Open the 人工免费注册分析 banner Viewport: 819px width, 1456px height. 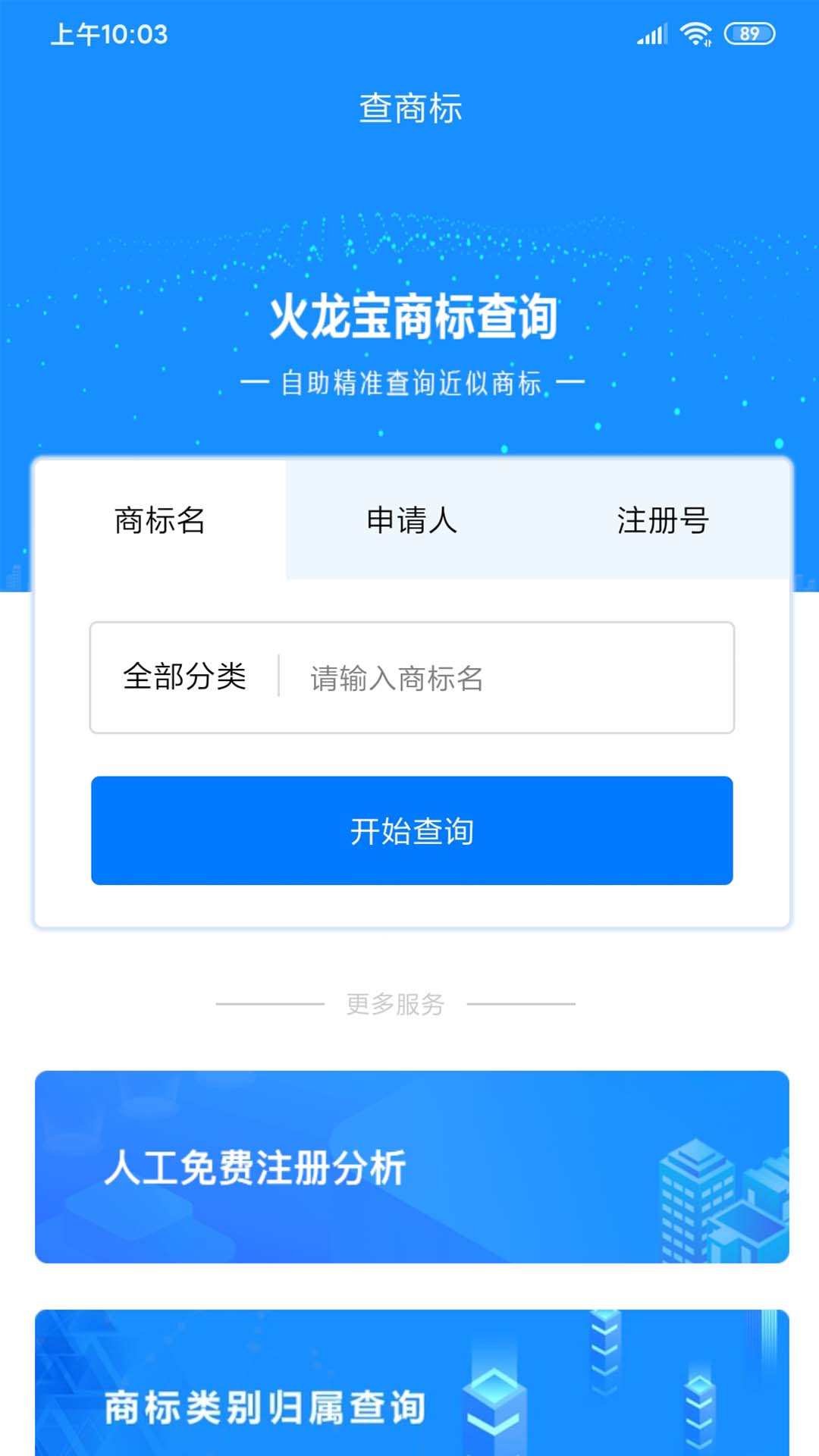(412, 1167)
